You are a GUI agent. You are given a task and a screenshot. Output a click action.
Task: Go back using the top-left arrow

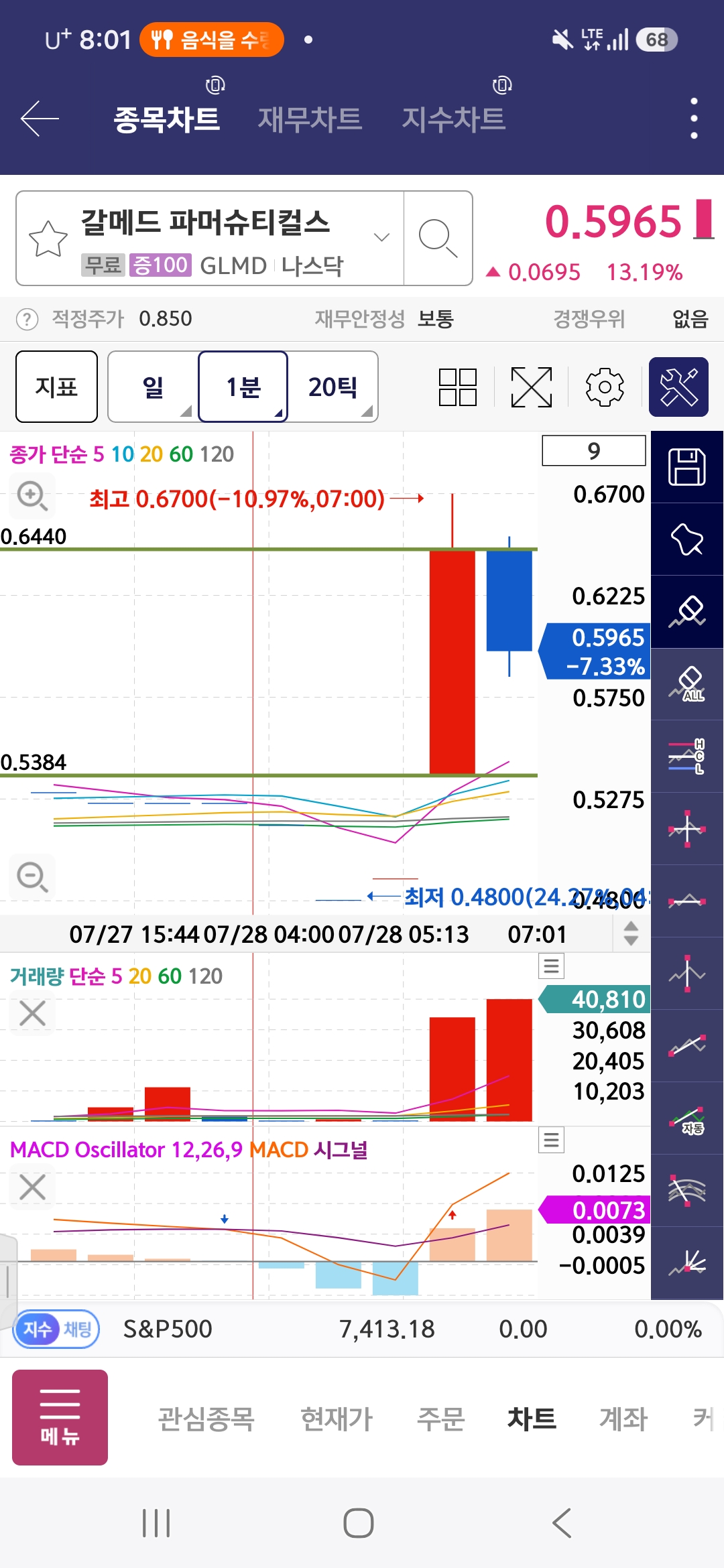pyautogui.click(x=40, y=119)
